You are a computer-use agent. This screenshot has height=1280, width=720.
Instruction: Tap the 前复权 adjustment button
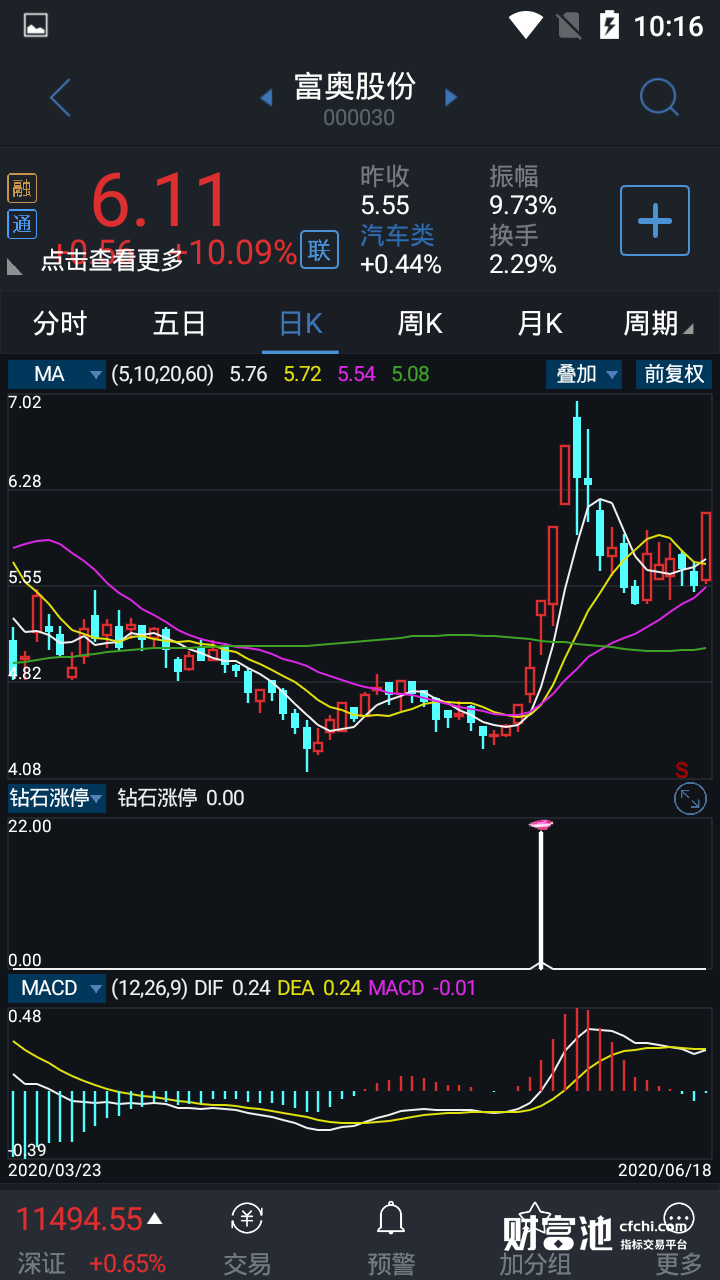(x=673, y=374)
